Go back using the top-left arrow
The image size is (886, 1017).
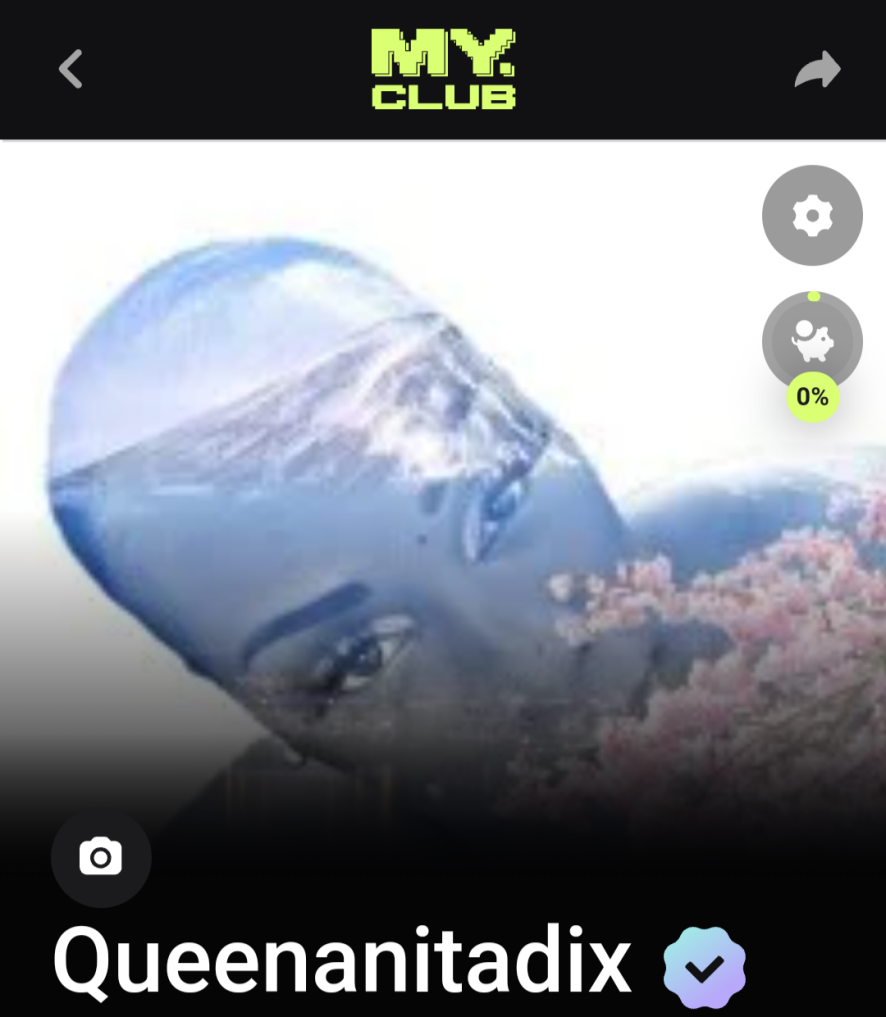pyautogui.click(x=70, y=70)
